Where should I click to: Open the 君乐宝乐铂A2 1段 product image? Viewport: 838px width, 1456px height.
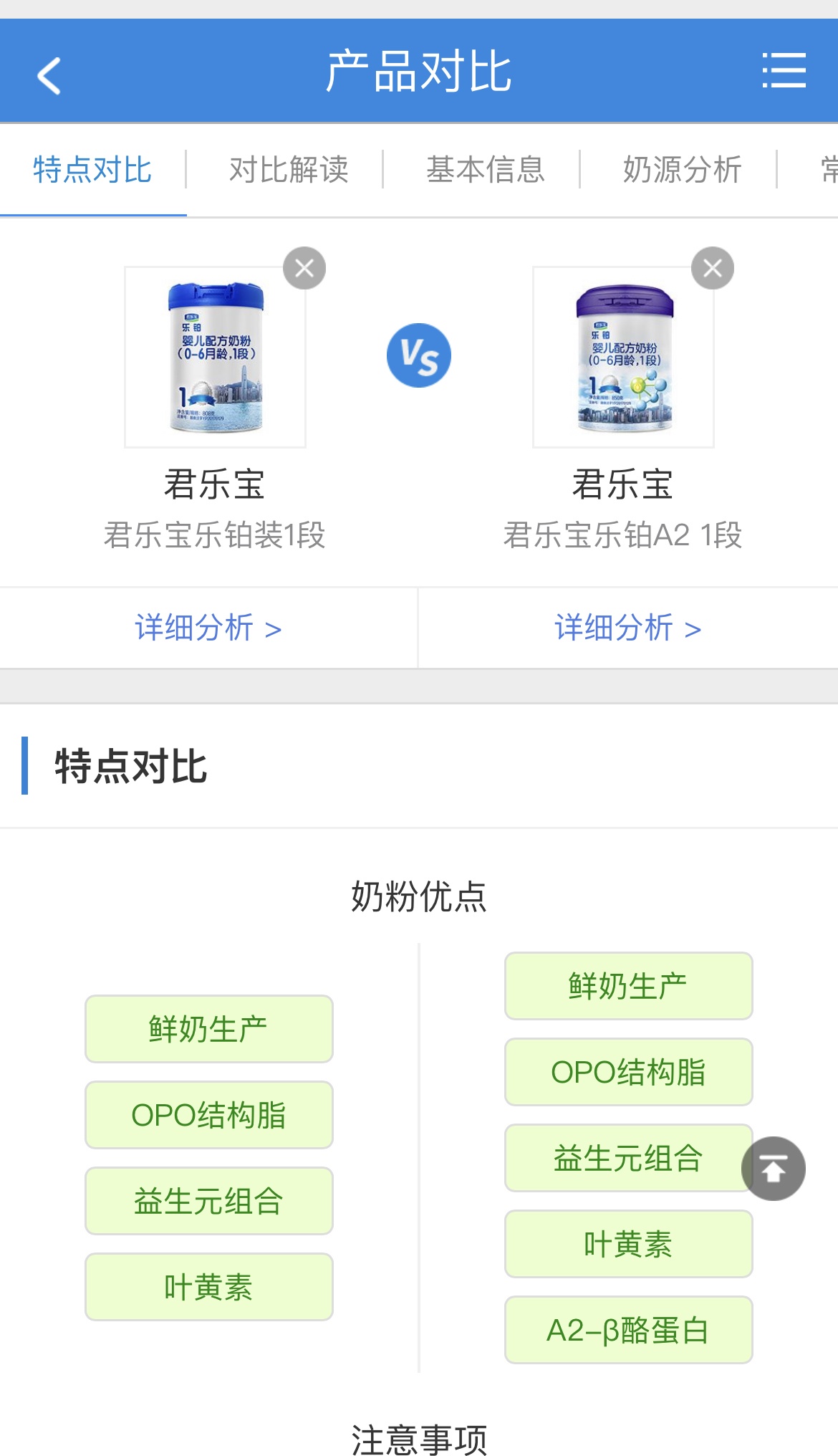(x=623, y=357)
